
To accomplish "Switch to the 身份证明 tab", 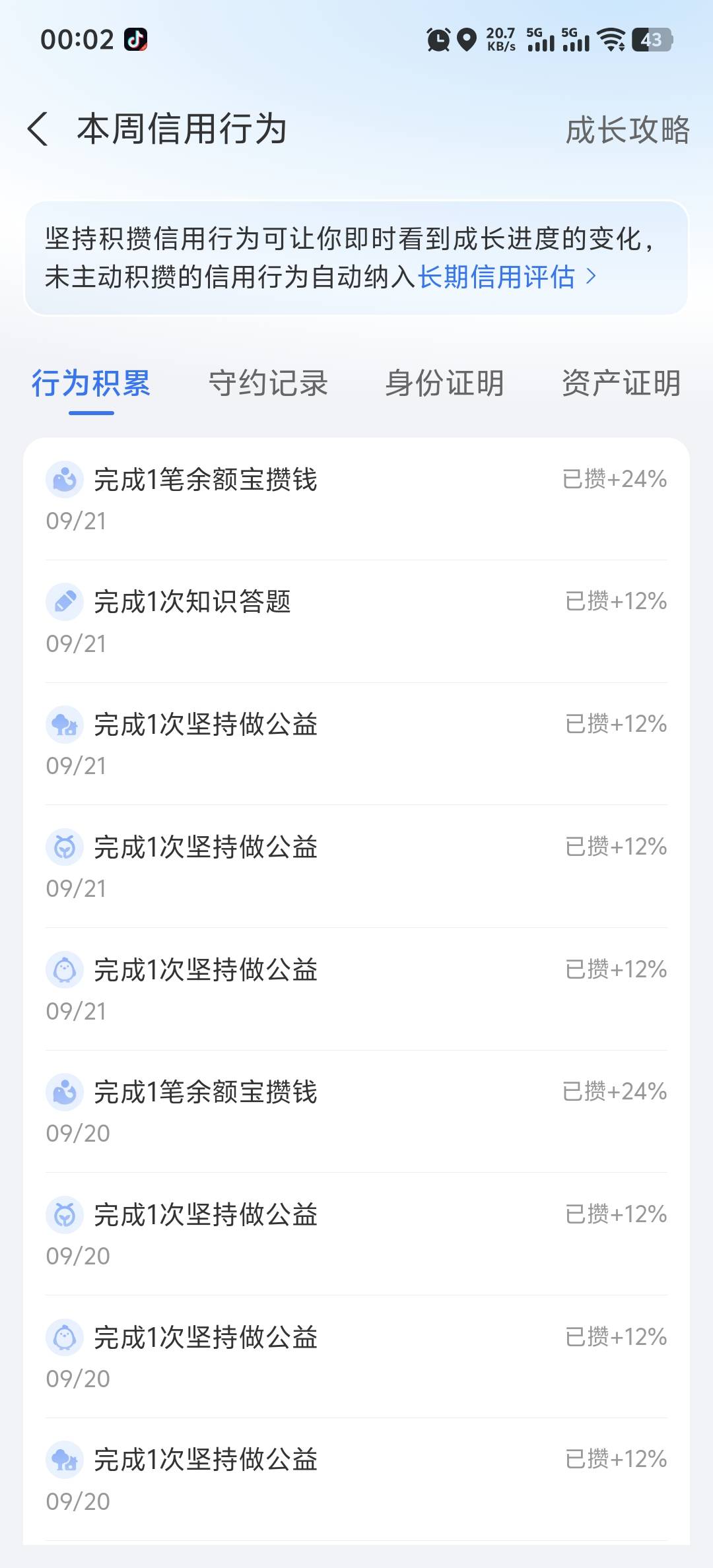I will click(x=445, y=383).
